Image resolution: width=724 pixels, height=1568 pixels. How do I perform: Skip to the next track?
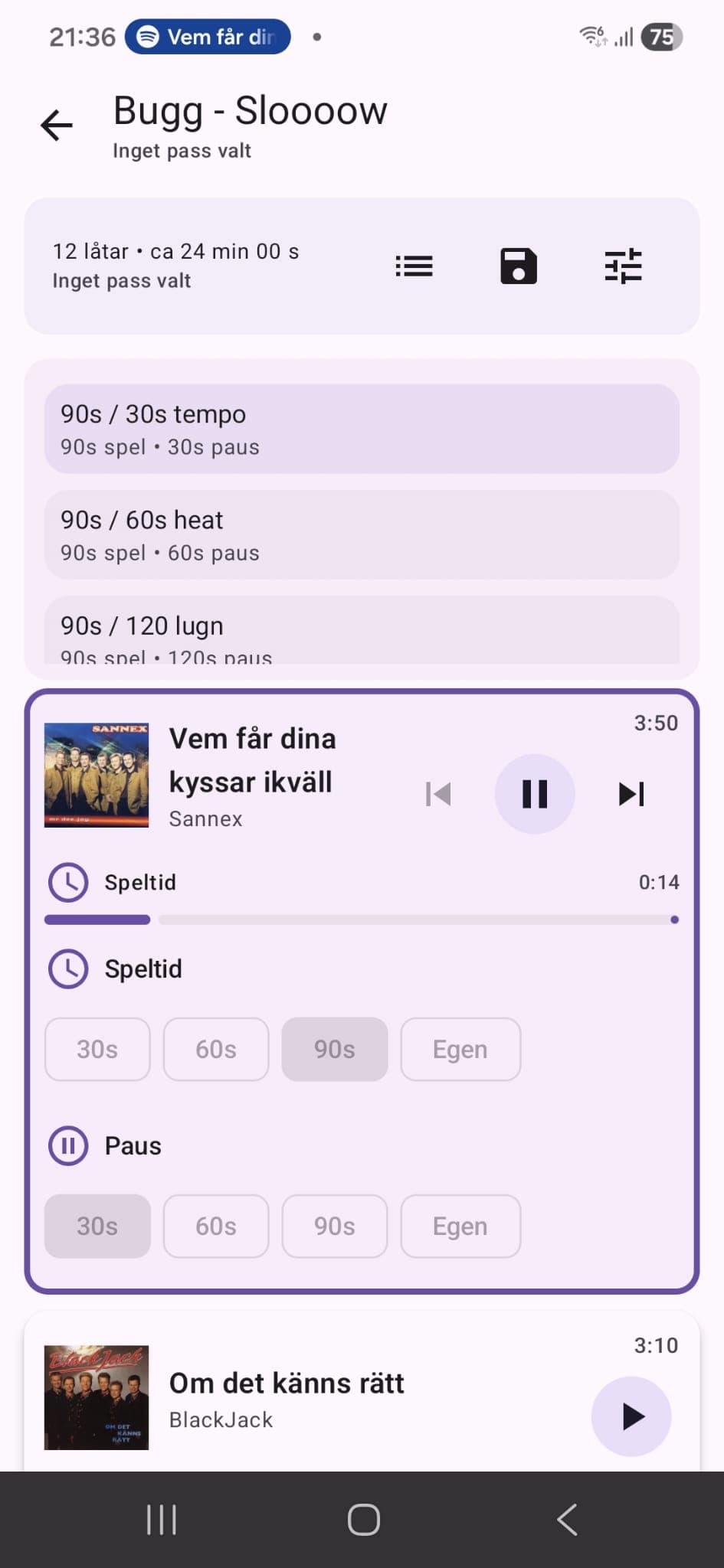[x=630, y=794]
